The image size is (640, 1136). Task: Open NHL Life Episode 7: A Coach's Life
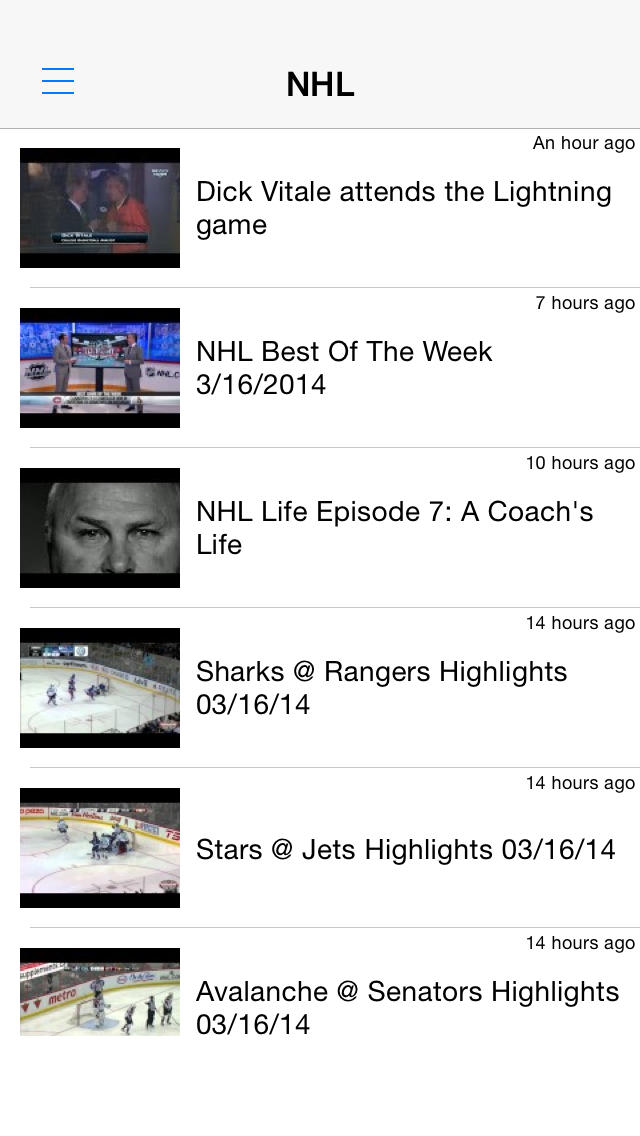click(394, 528)
